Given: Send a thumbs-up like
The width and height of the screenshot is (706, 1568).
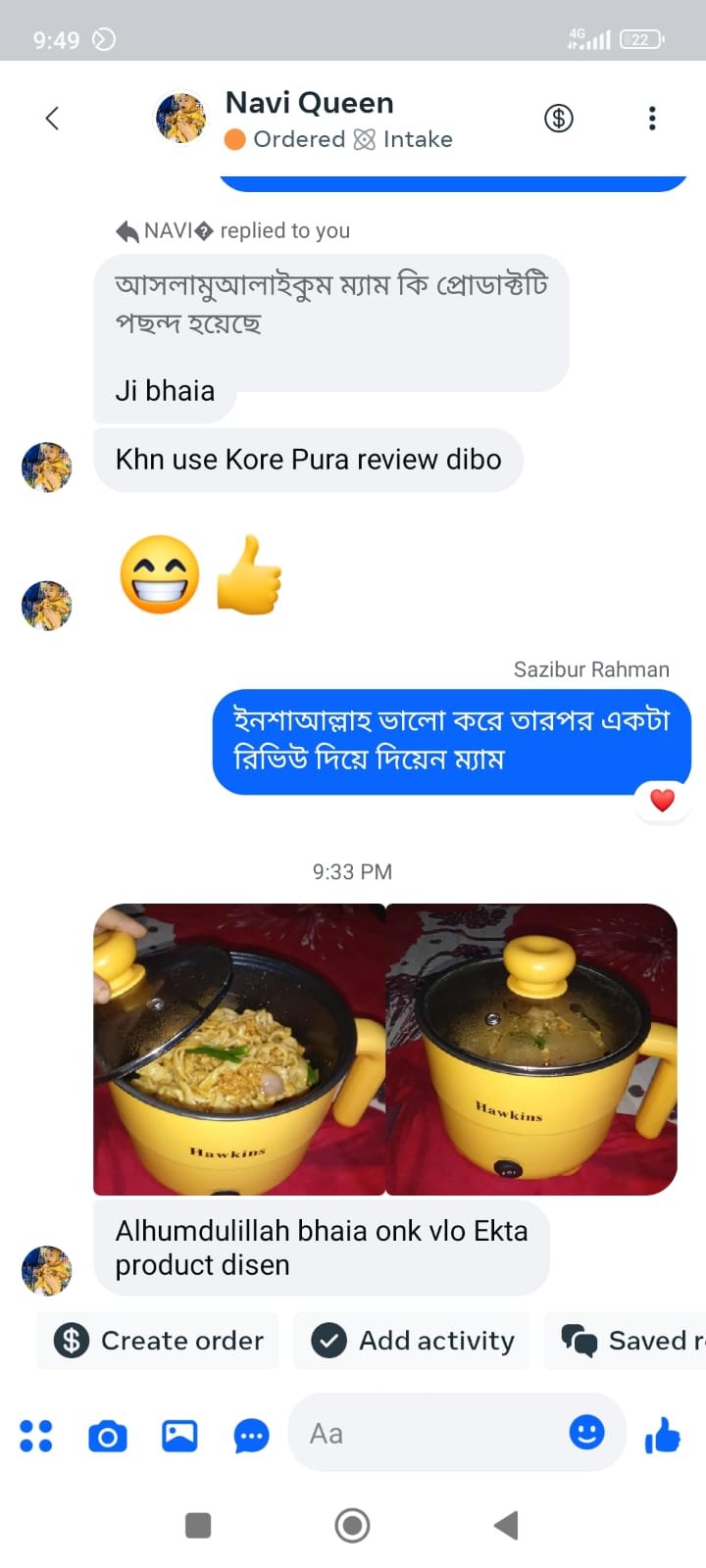Looking at the screenshot, I should [x=663, y=1436].
